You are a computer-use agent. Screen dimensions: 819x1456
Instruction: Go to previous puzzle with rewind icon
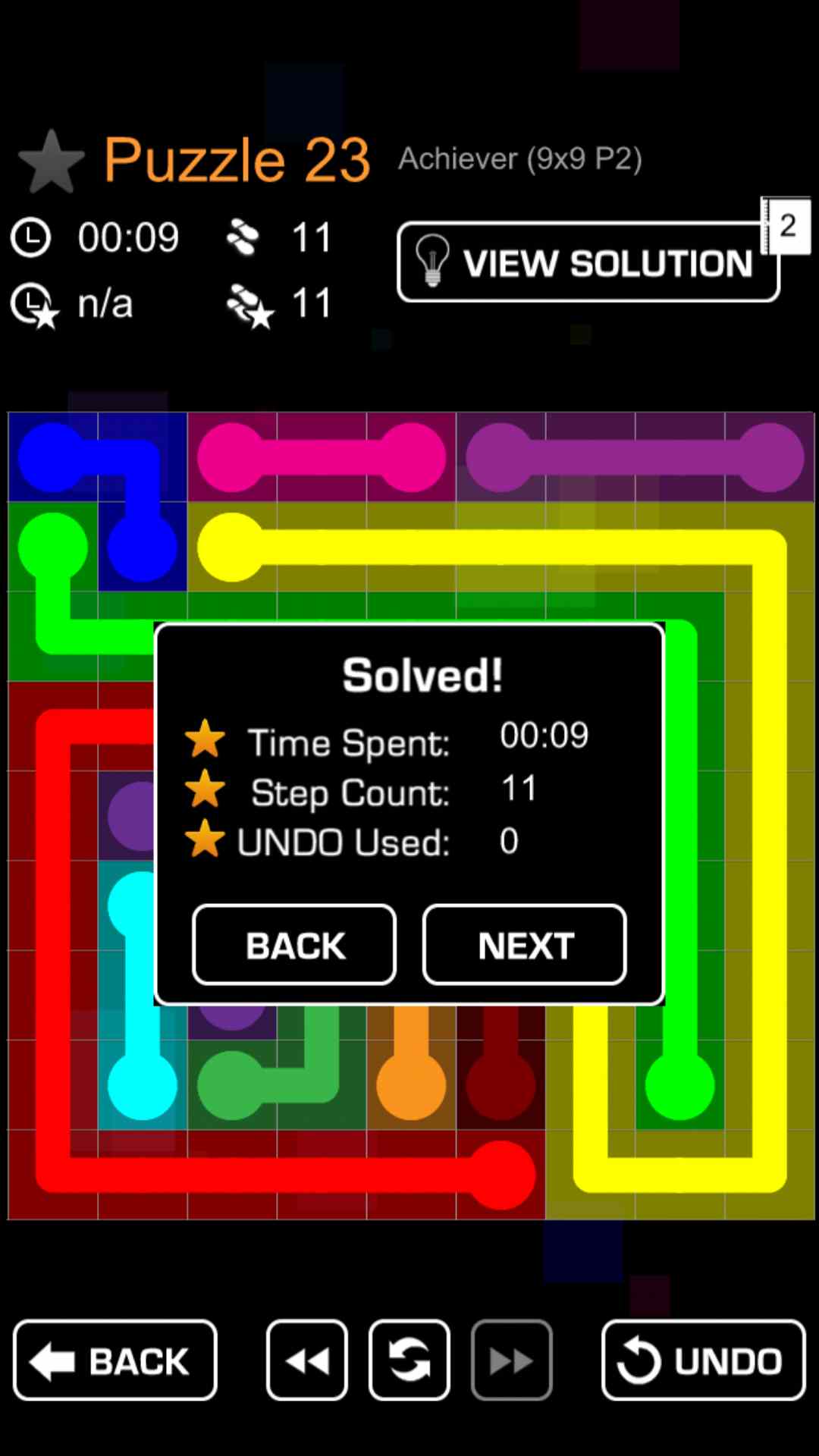(x=307, y=1360)
